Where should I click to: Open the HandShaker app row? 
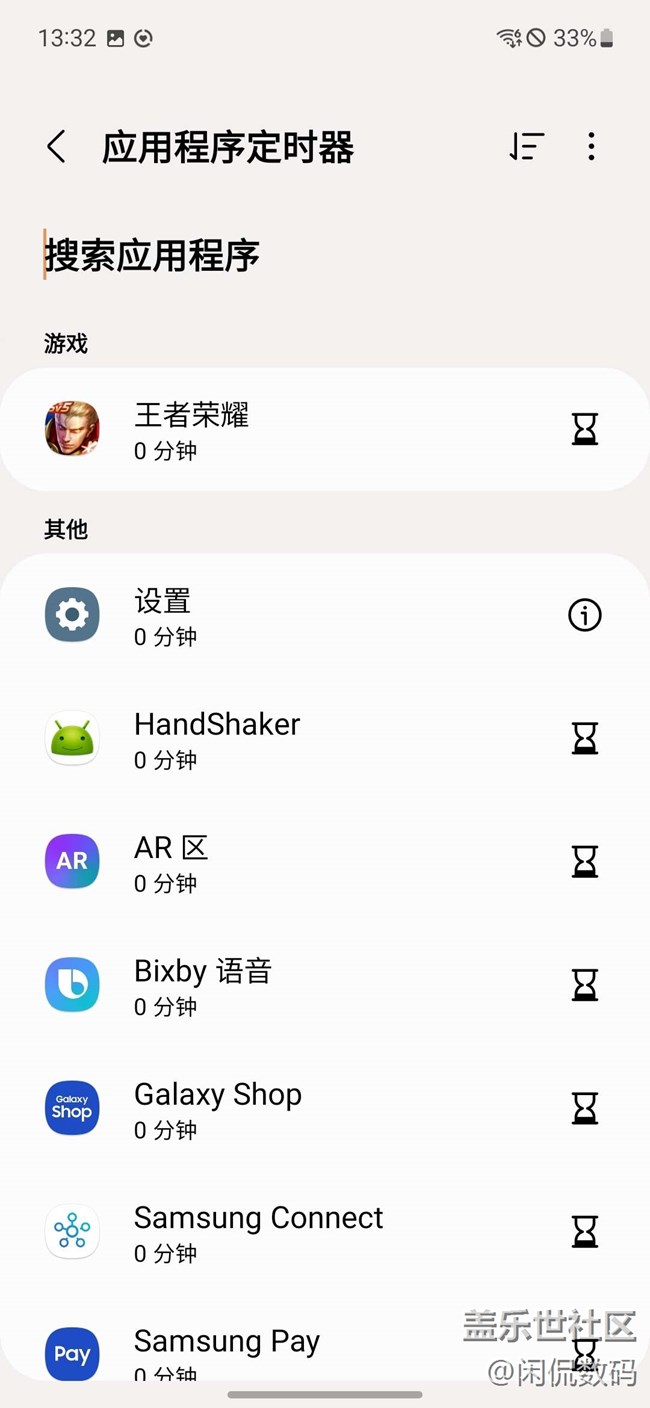(300, 739)
